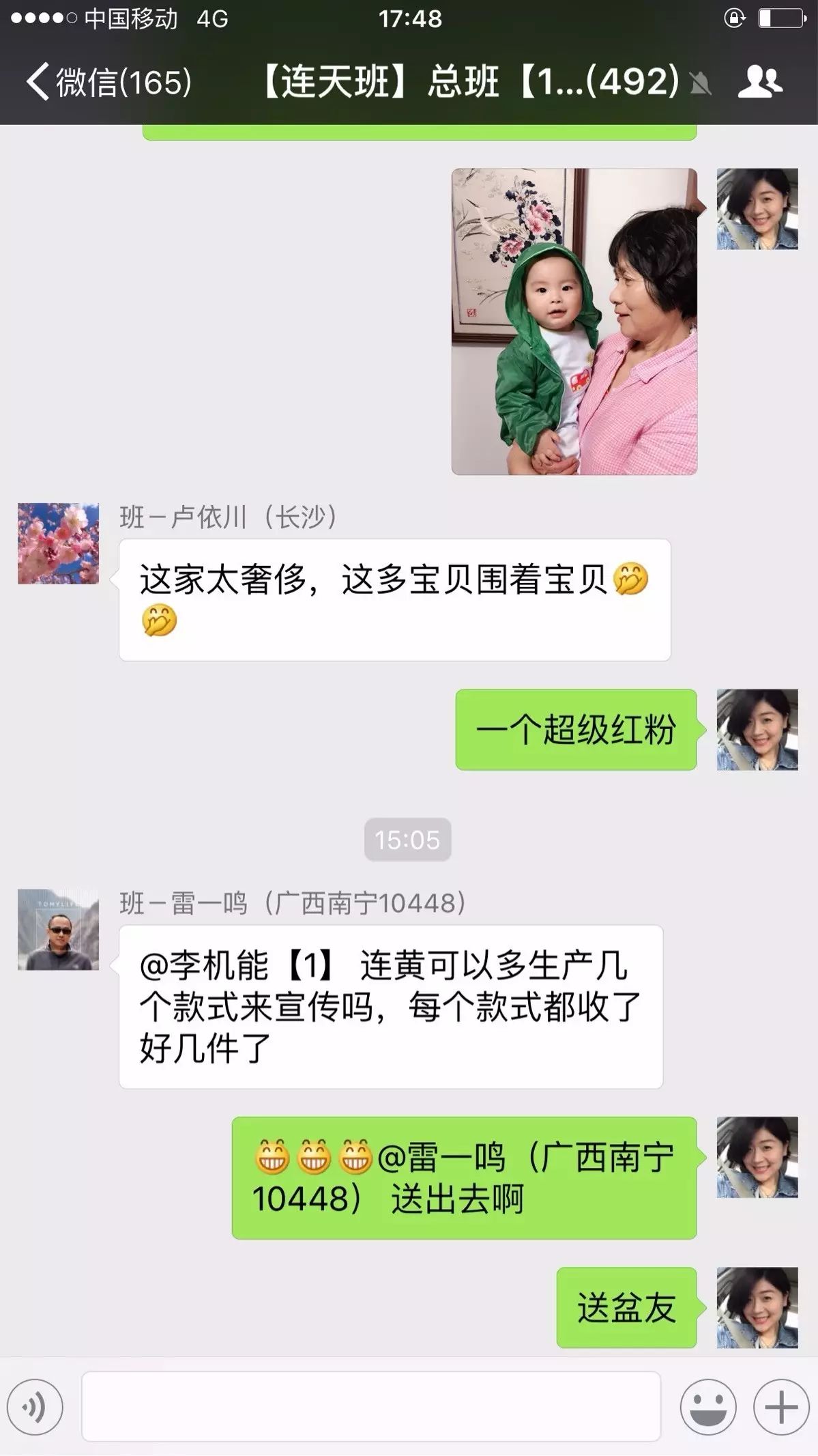Switch to voice message input
The width and height of the screenshot is (818, 1456).
tap(35, 1407)
